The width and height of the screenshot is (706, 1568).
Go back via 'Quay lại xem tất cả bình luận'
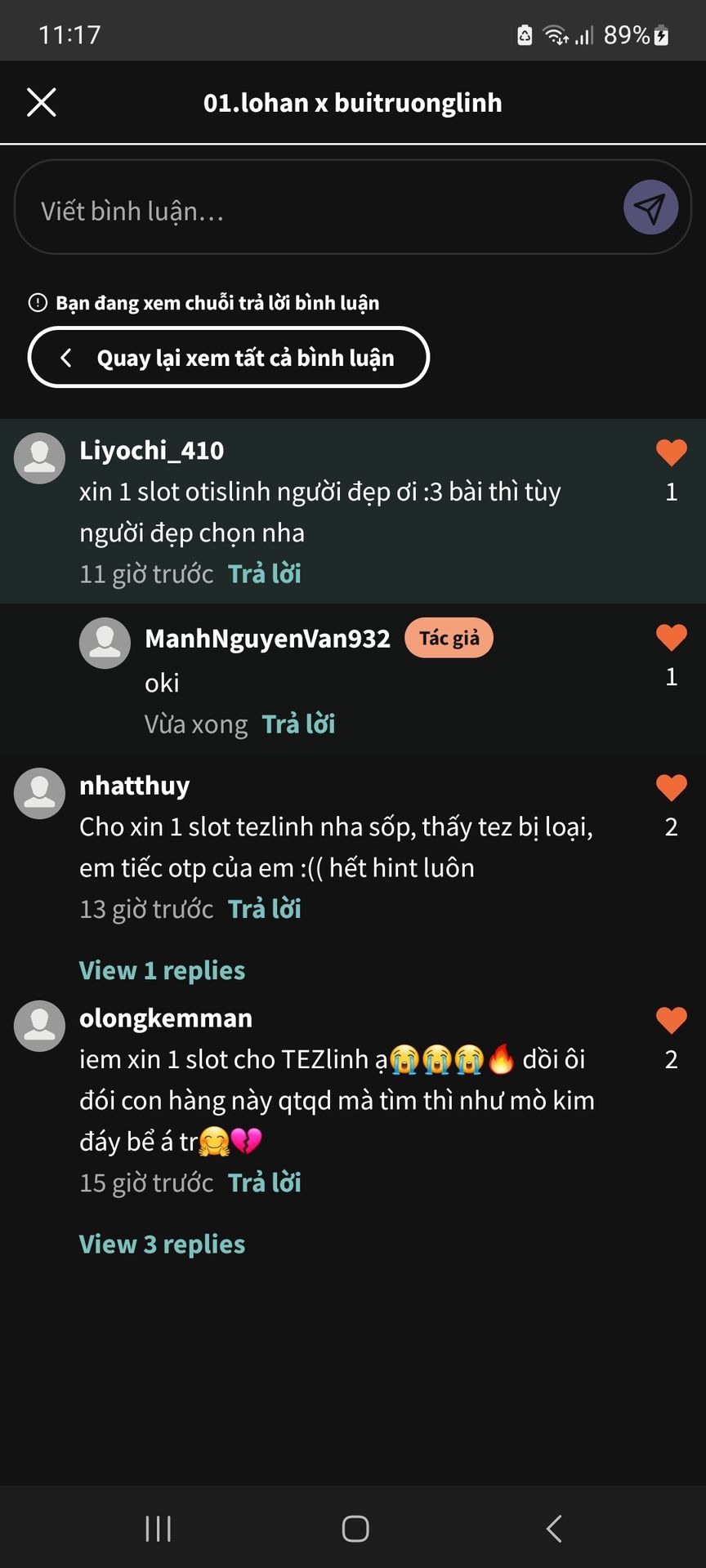(x=229, y=358)
